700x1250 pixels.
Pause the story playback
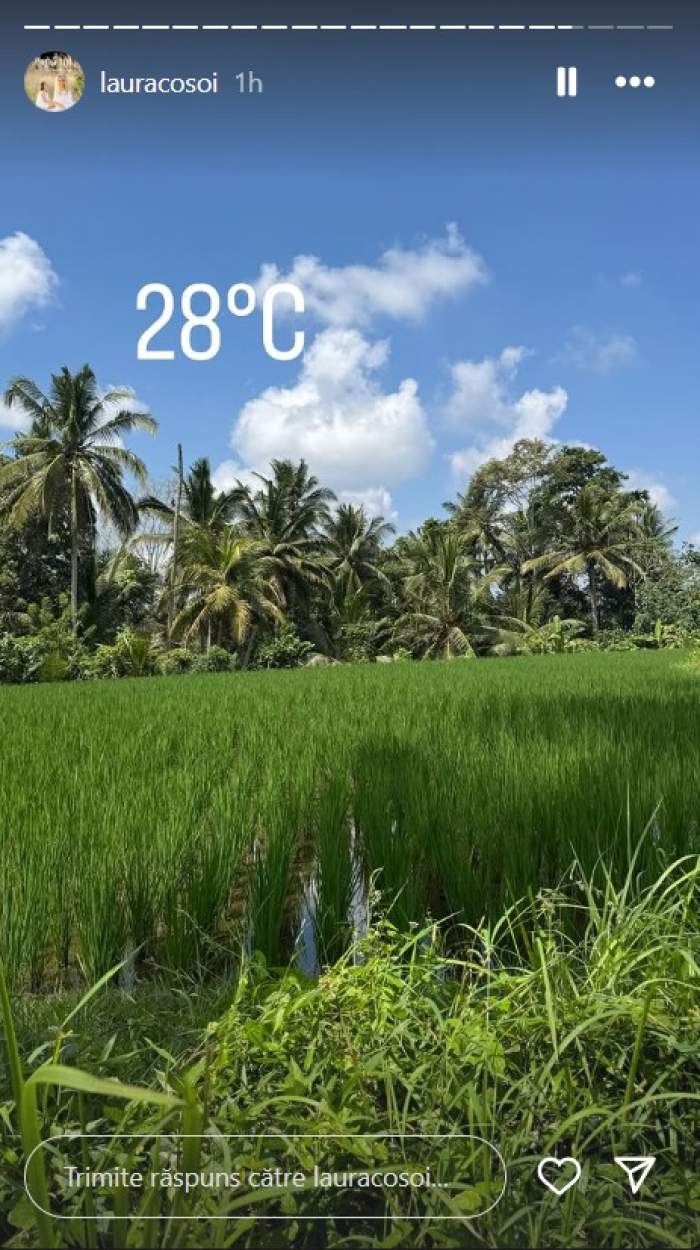[x=566, y=82]
